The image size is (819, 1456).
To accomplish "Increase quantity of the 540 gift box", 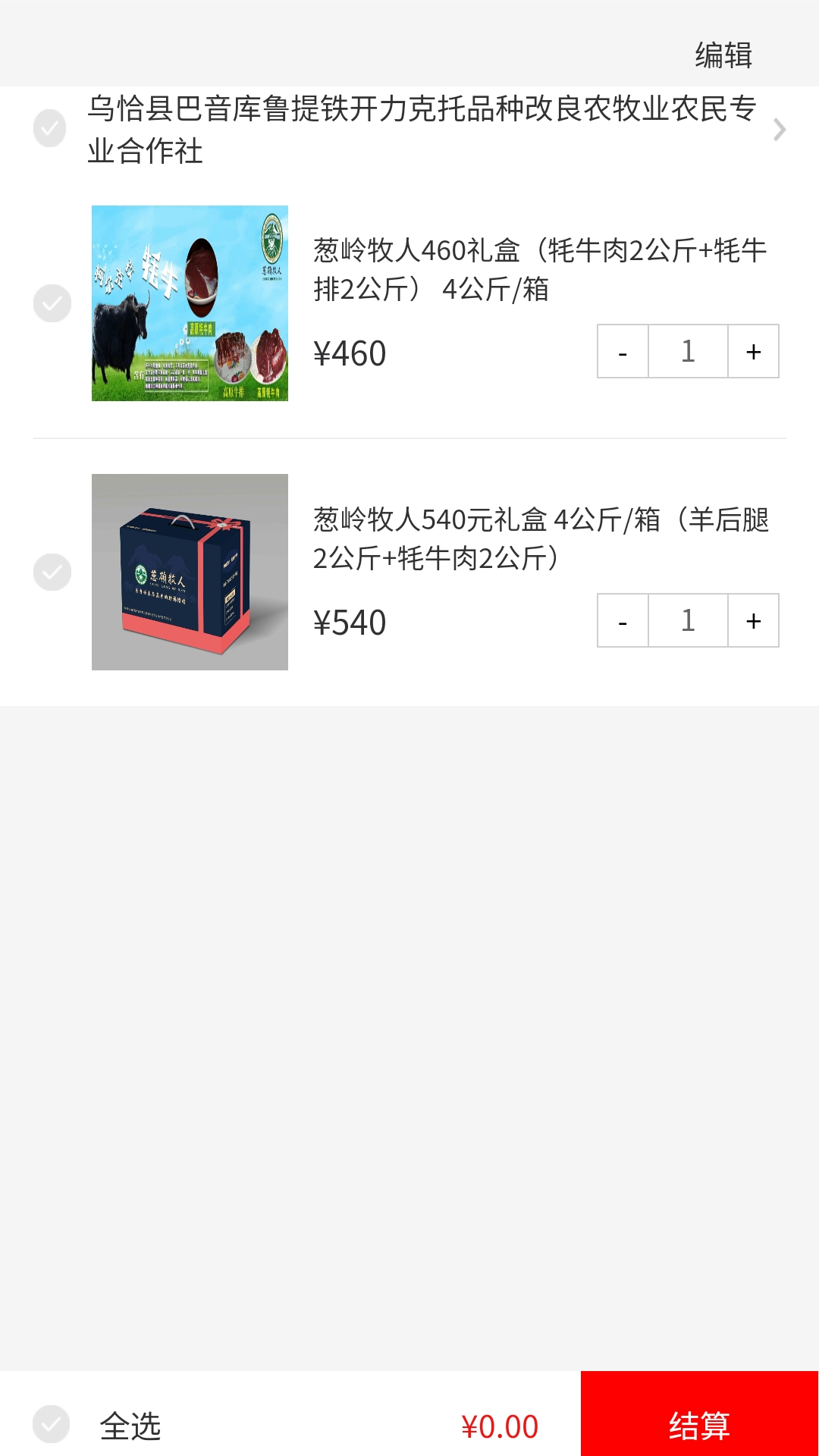I will point(752,620).
